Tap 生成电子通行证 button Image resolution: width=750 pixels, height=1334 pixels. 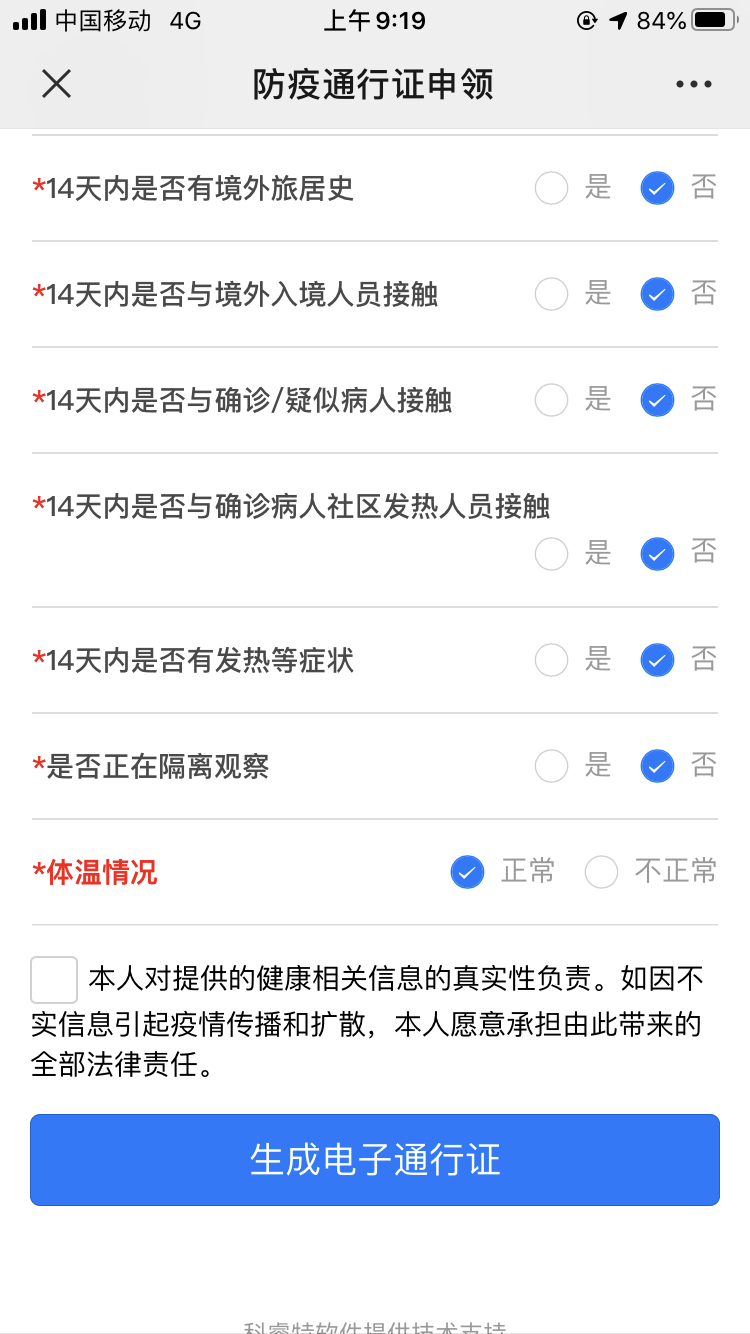pos(375,1160)
